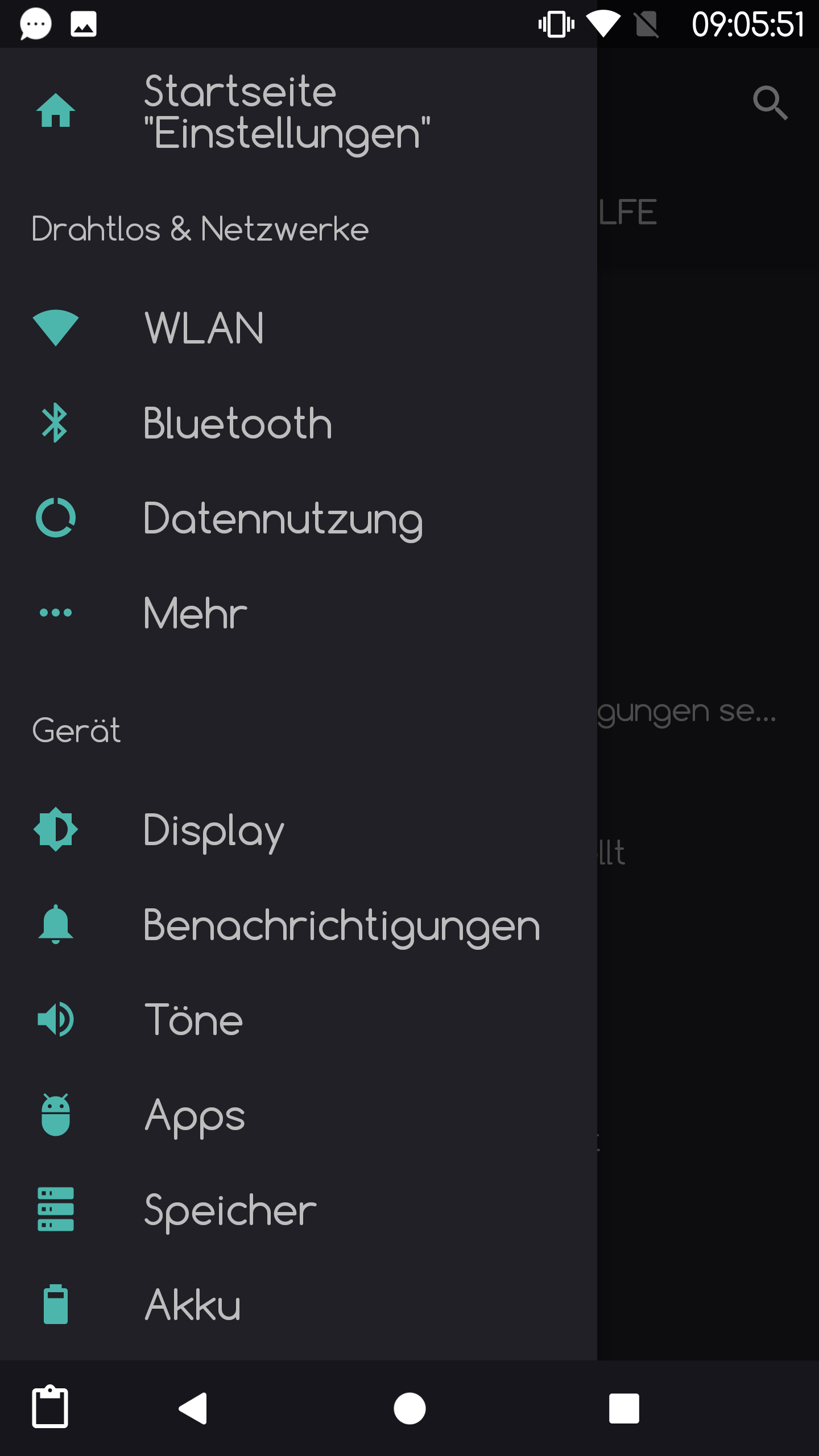Open recent apps square button

click(624, 1408)
